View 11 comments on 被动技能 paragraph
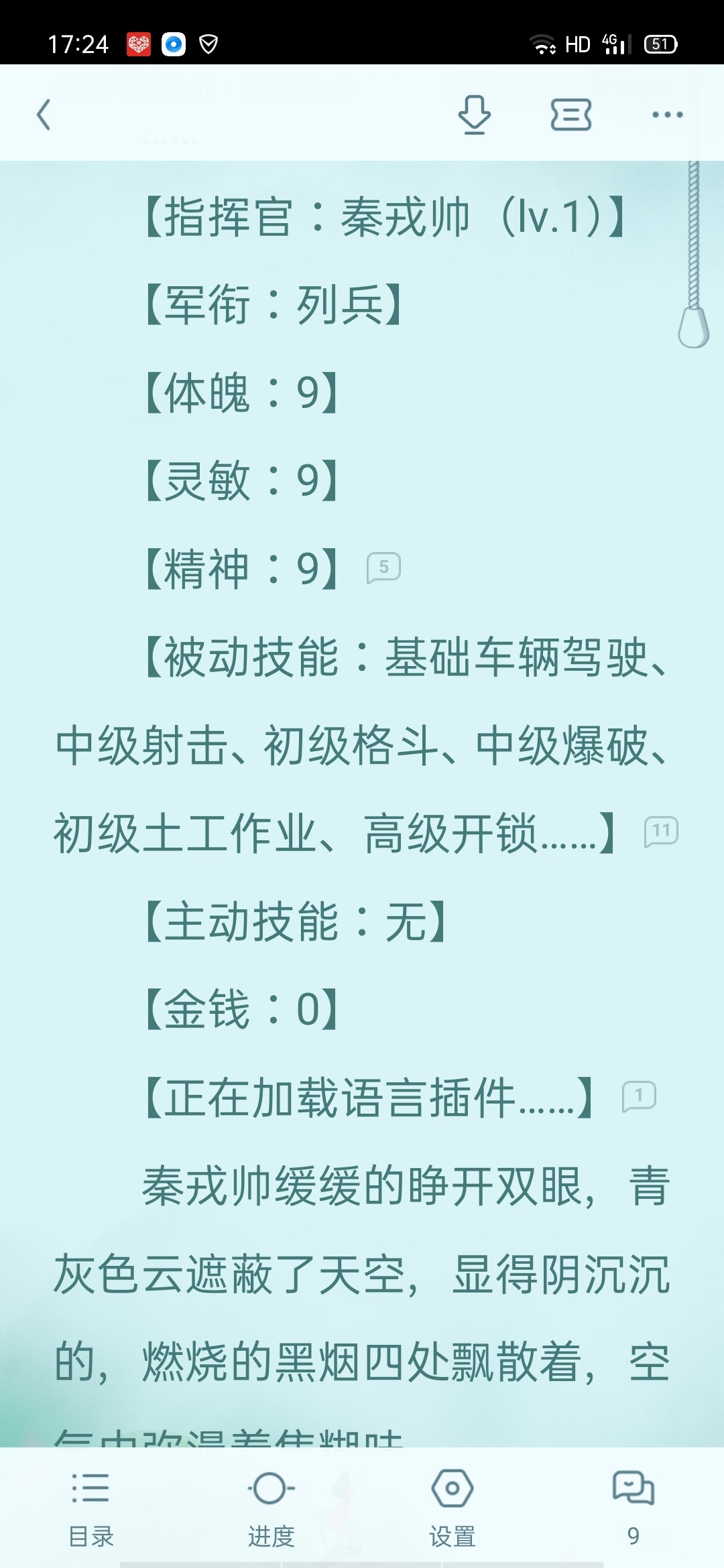724x1568 pixels. coord(661,832)
